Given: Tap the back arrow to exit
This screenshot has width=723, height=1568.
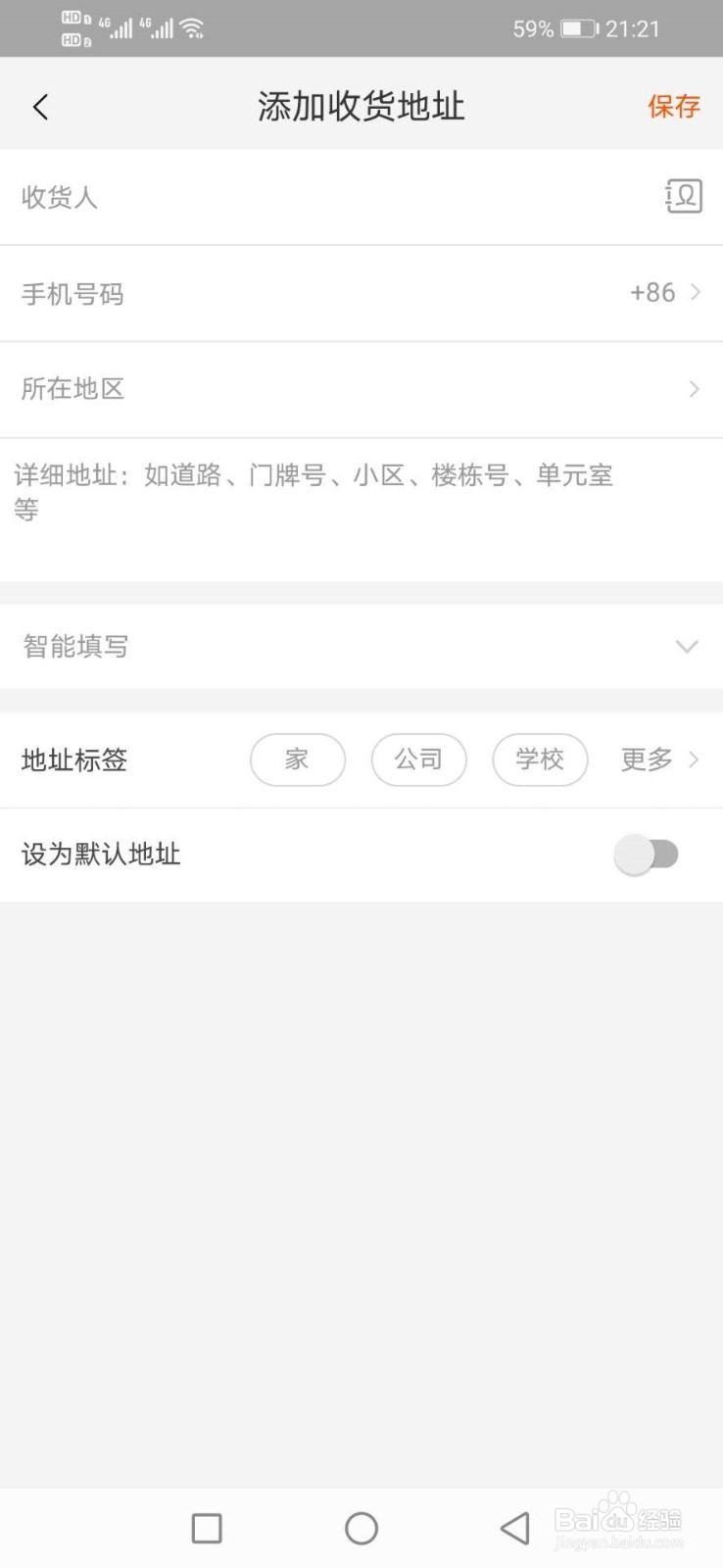Looking at the screenshot, I should point(40,106).
